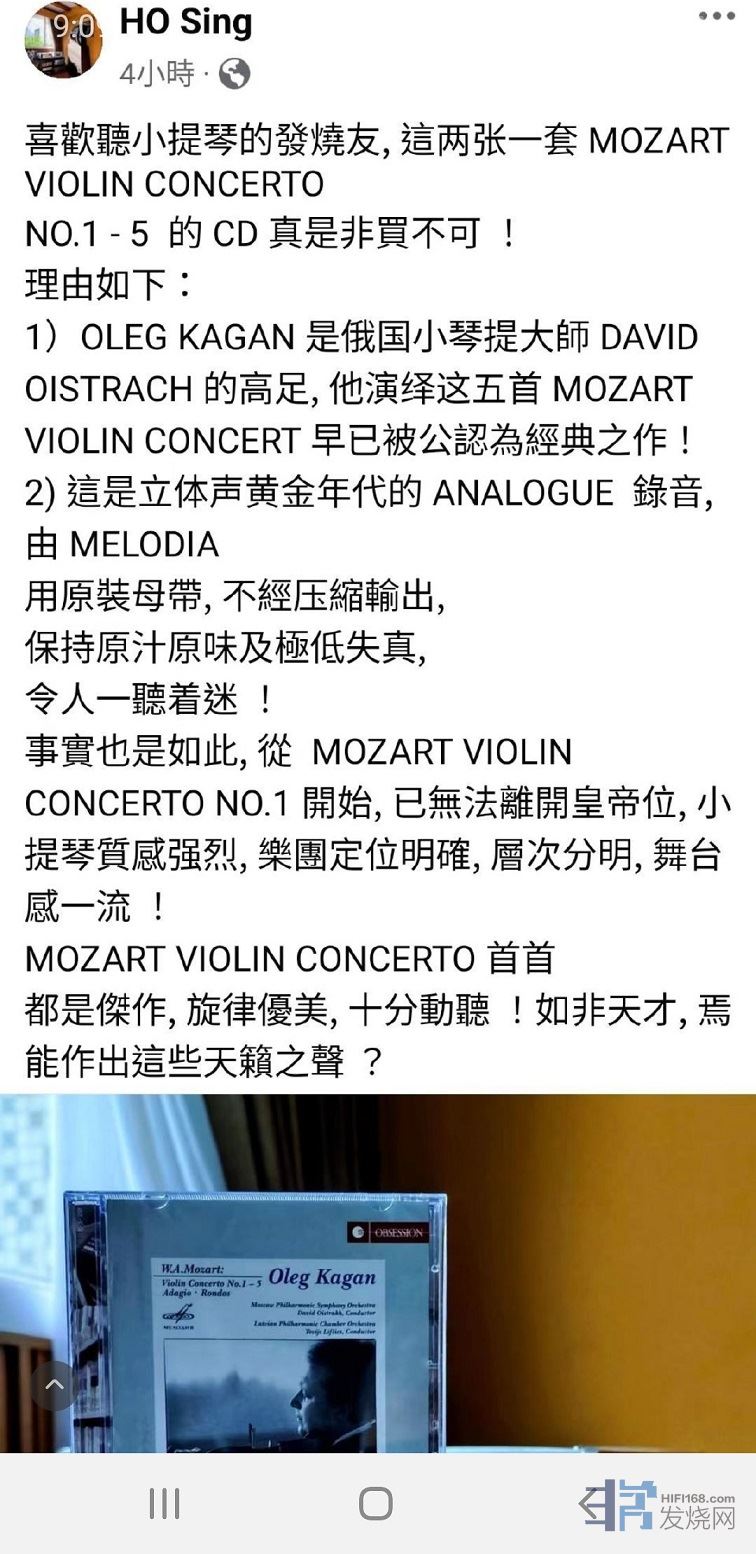Open the Oleg Kagan CD photo

click(x=378, y=1272)
